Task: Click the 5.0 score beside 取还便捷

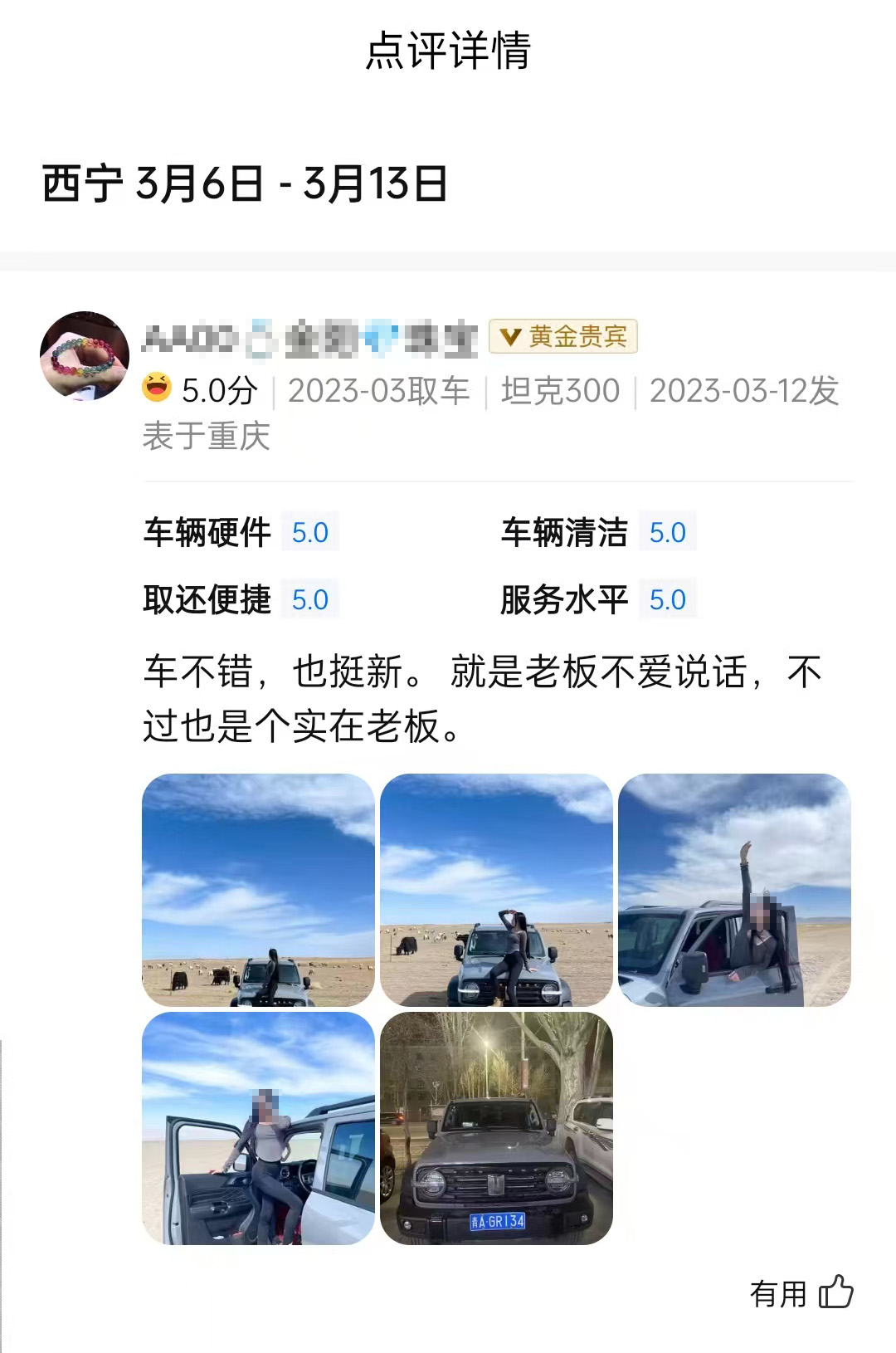Action: (310, 598)
